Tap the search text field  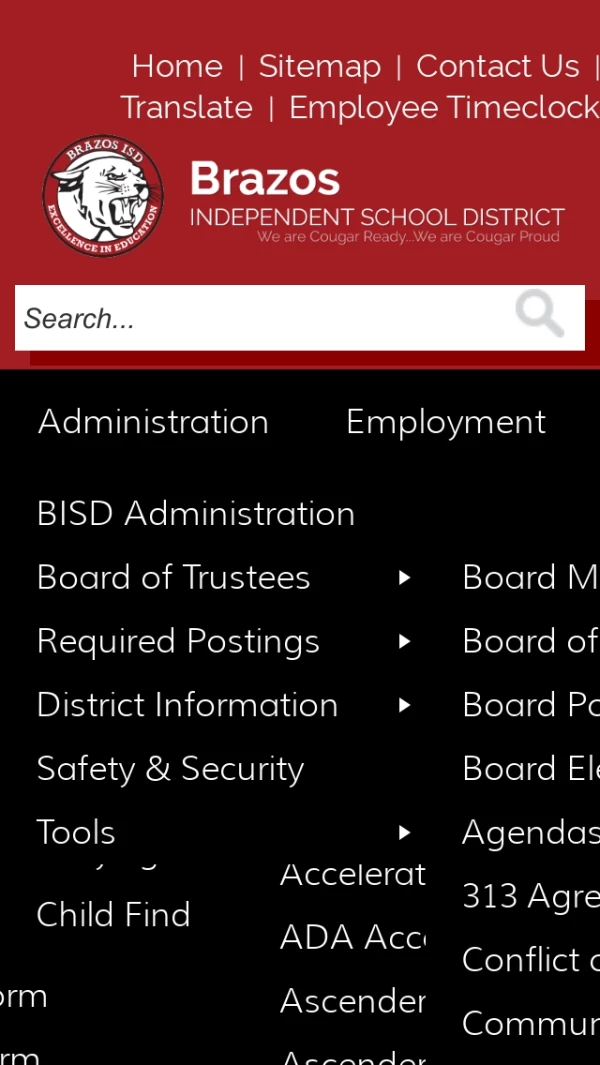pos(260,318)
